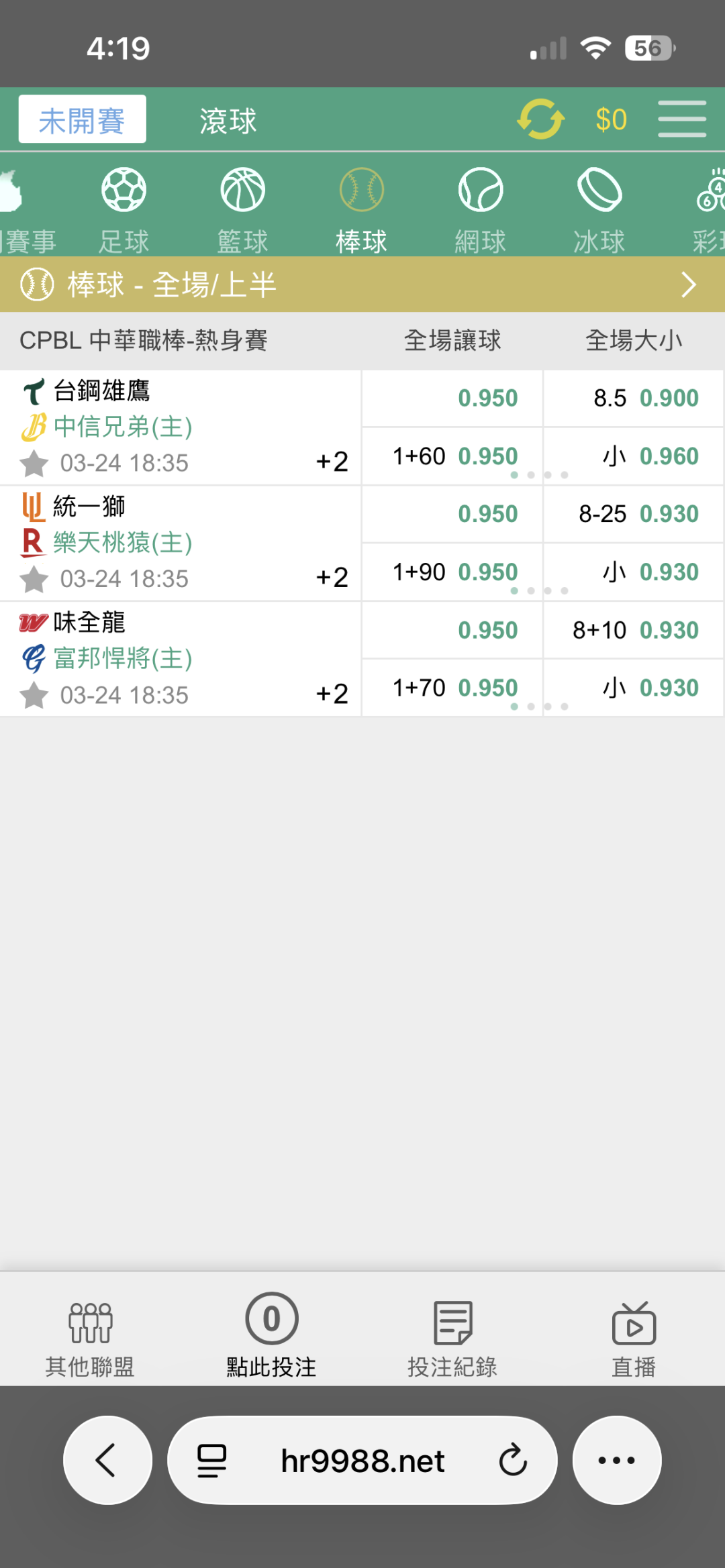Switch to the 滾球 tab
This screenshot has width=725, height=1568.
[228, 121]
